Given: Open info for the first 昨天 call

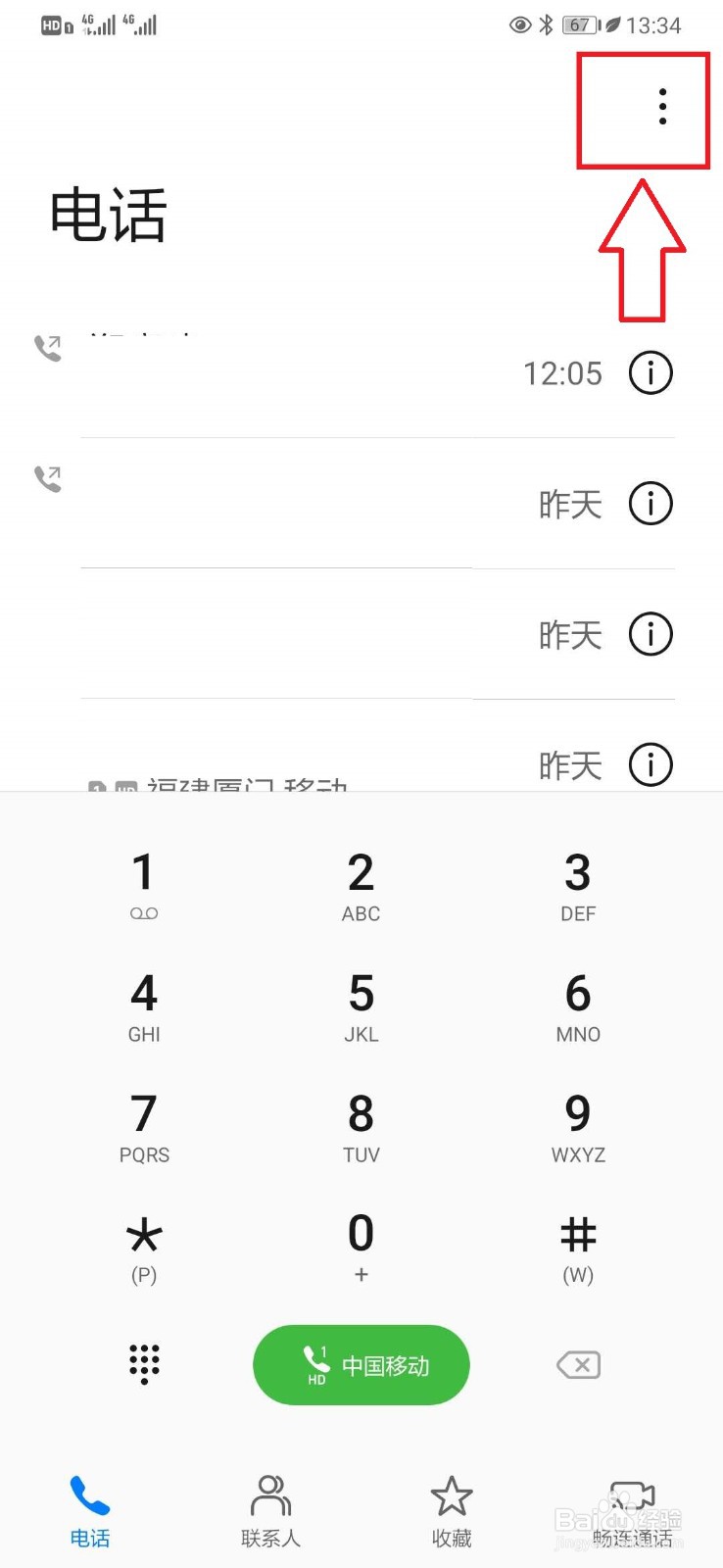Looking at the screenshot, I should (650, 503).
